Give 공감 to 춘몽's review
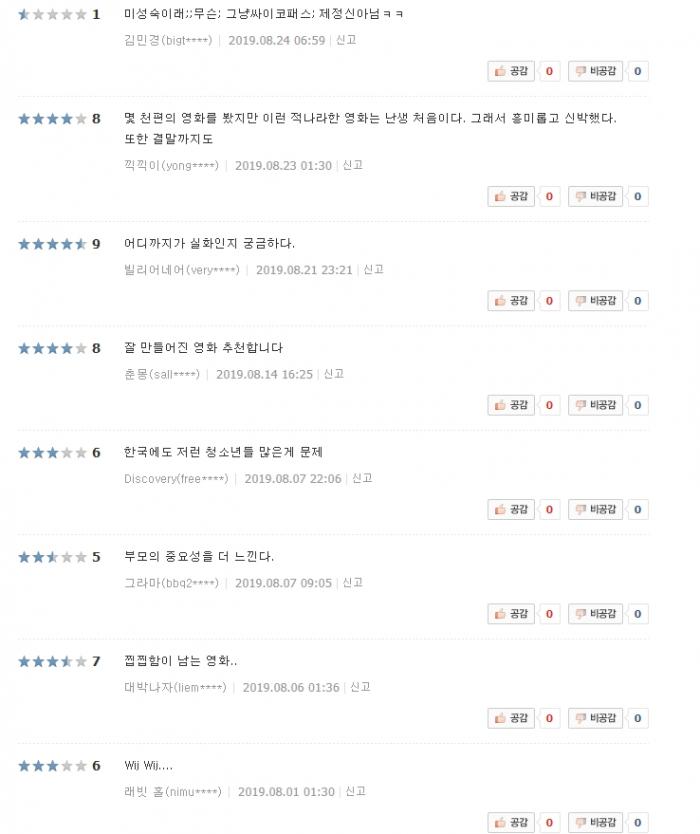700x834 pixels. click(x=511, y=405)
